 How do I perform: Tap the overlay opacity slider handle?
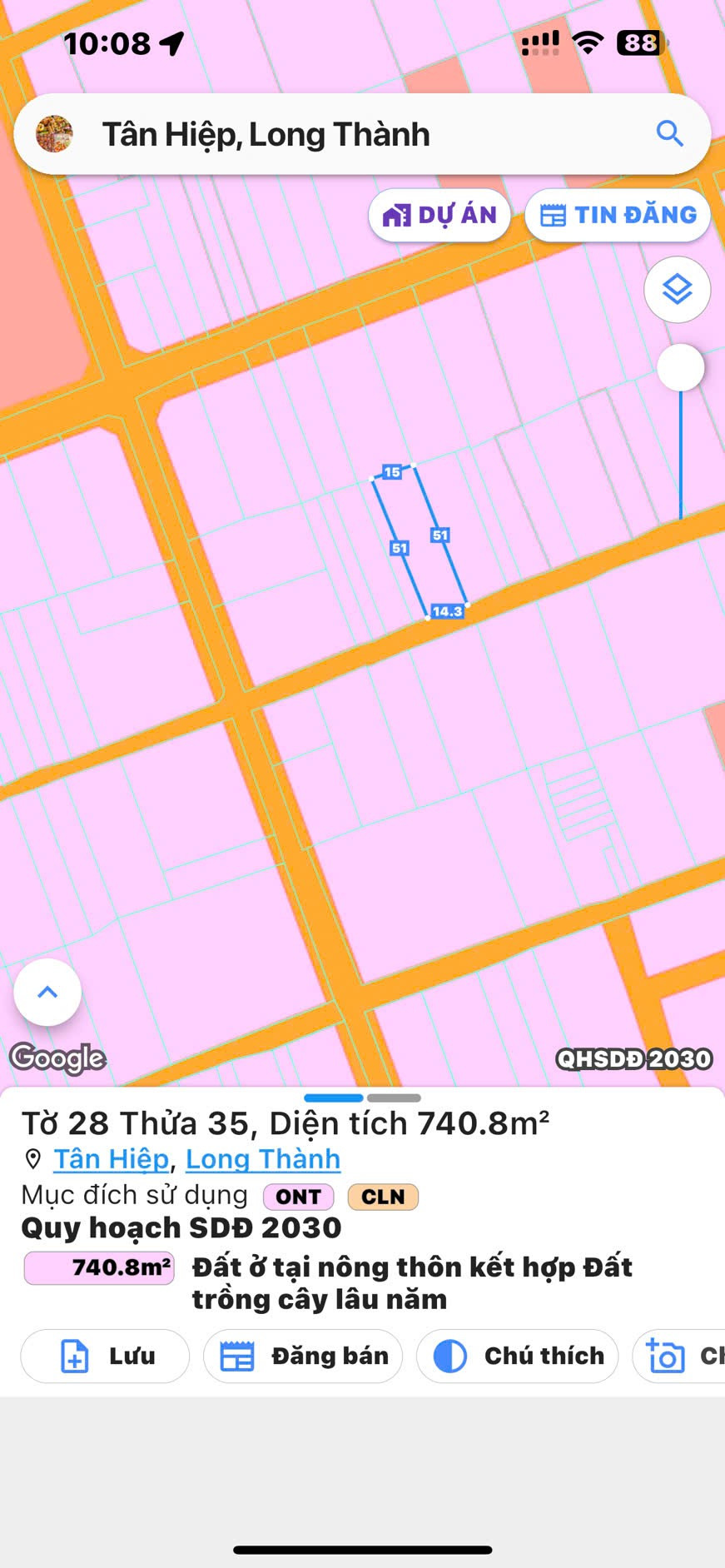point(681,367)
